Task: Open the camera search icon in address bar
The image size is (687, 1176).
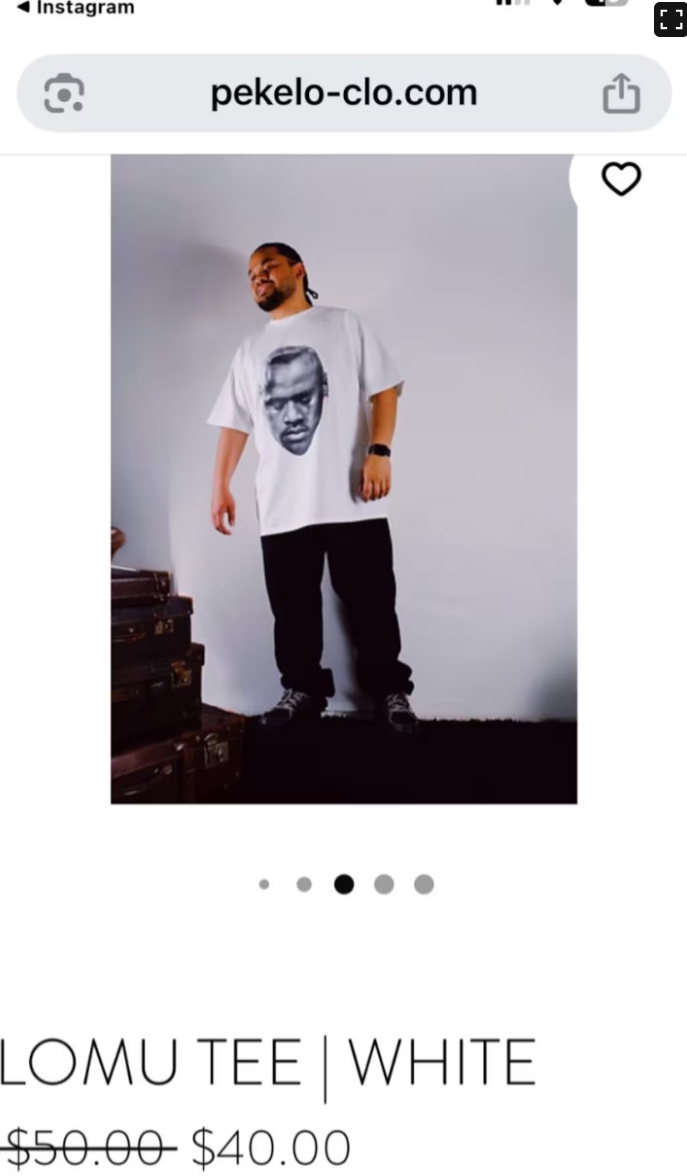Action: pyautogui.click(x=64, y=94)
